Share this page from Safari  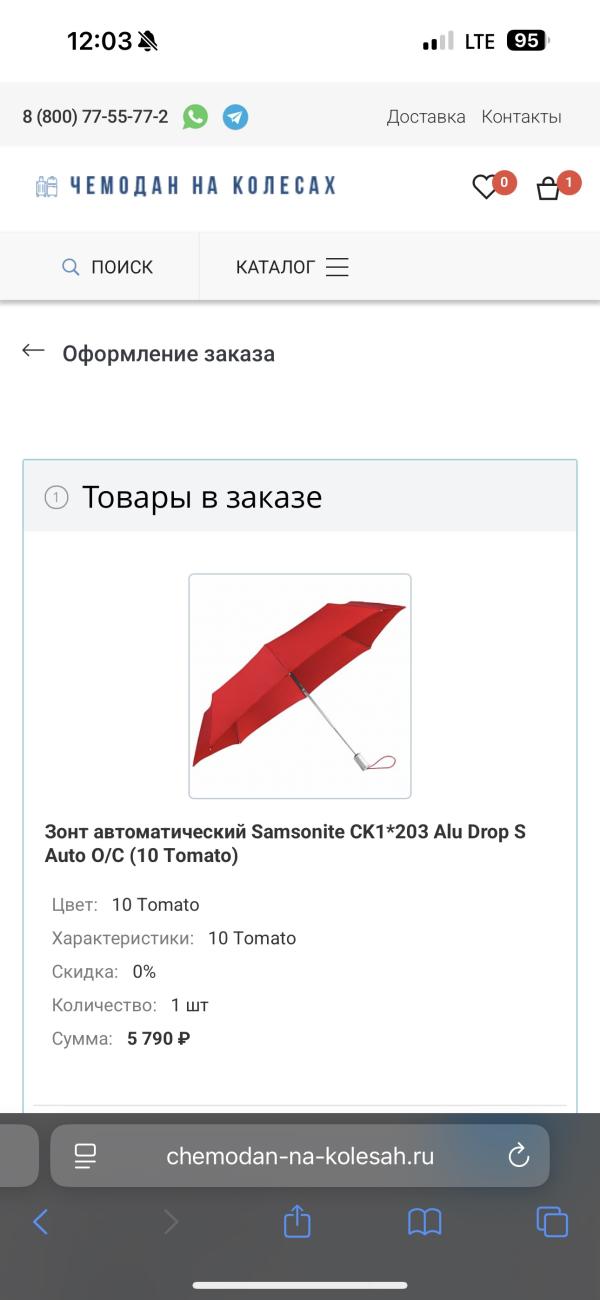[x=297, y=1222]
